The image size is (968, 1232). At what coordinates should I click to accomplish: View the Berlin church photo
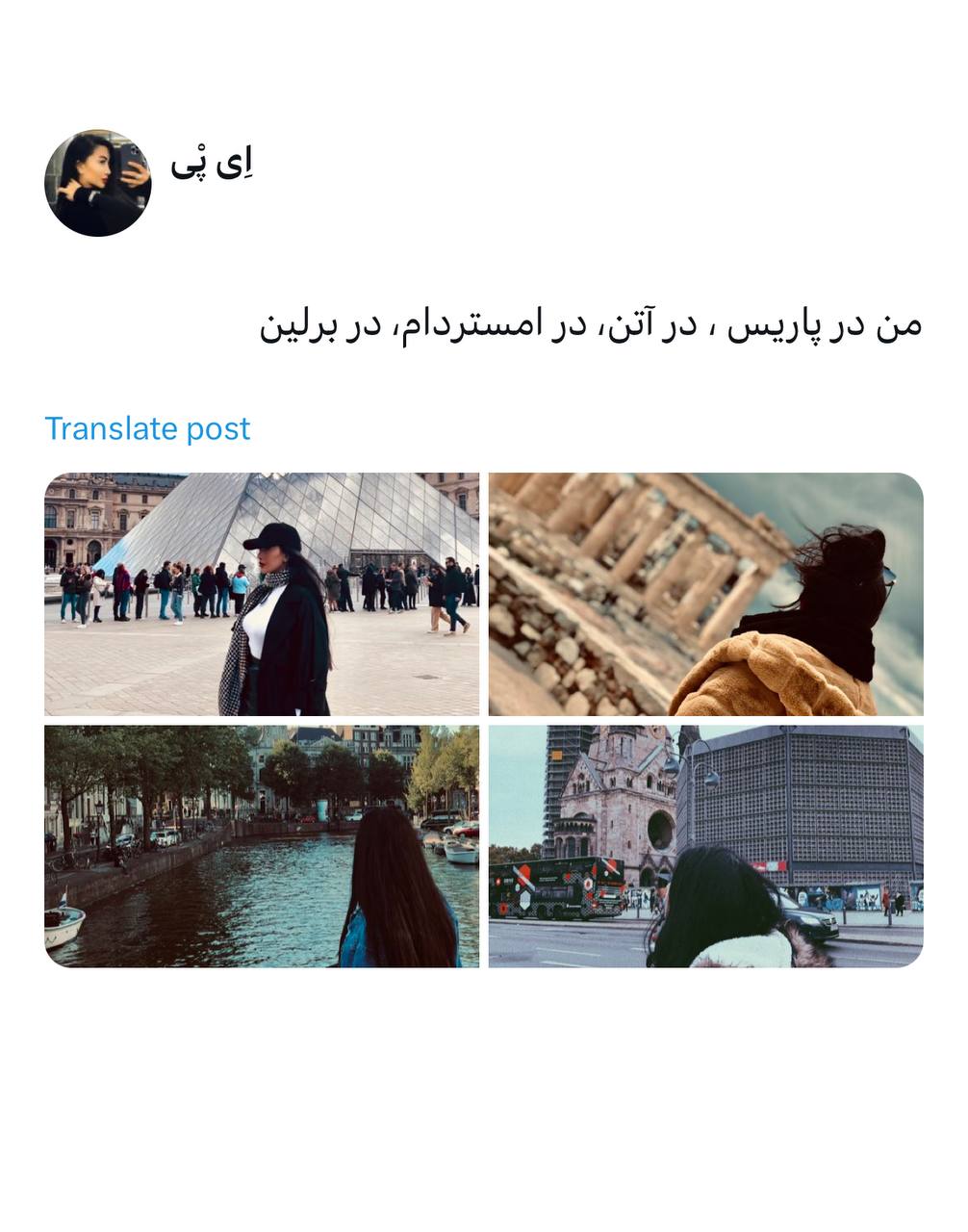pos(705,846)
